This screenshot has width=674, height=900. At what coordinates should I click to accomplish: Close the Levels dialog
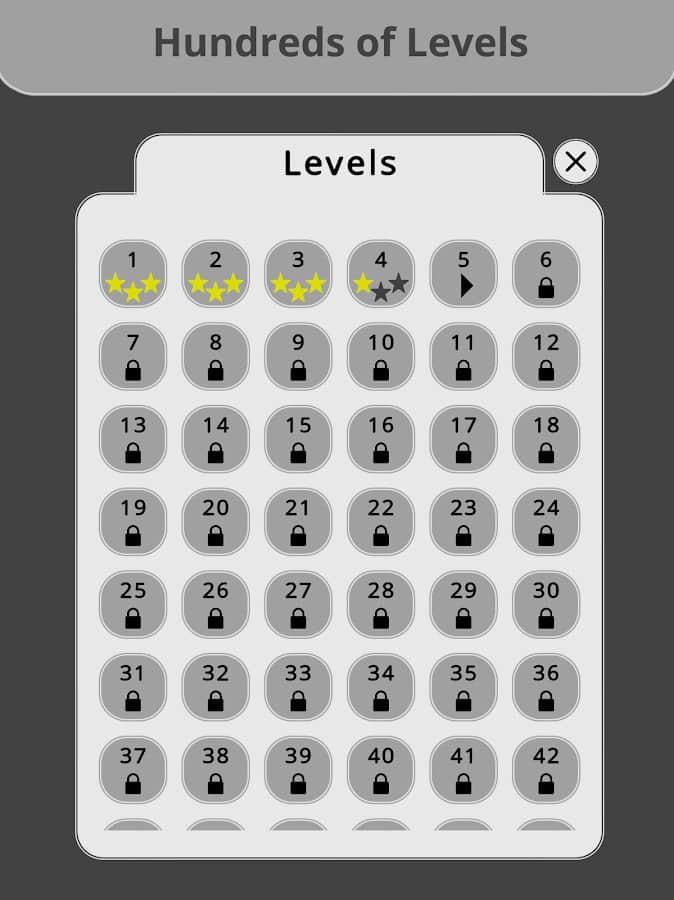tap(576, 162)
